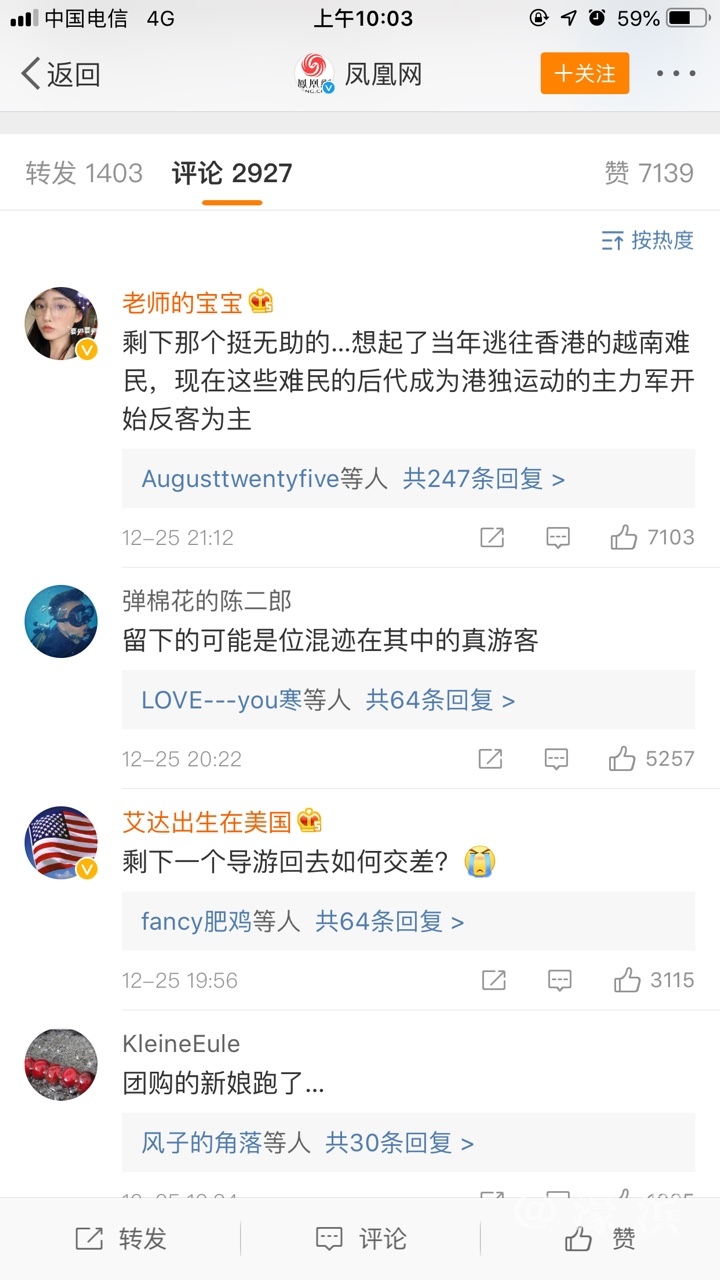Switch to the 转发 1403 tab
The width and height of the screenshot is (720, 1280).
[x=84, y=173]
